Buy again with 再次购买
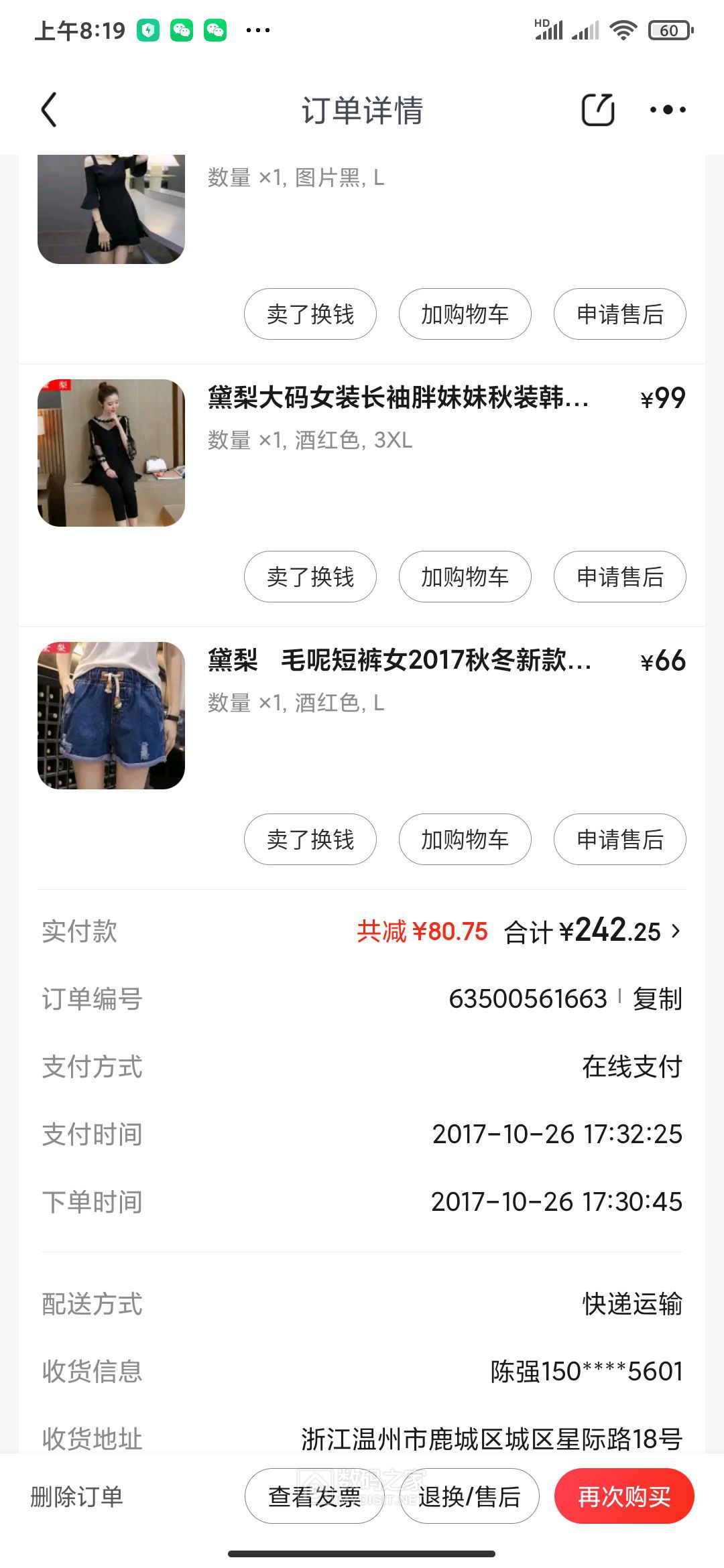 (x=624, y=1496)
